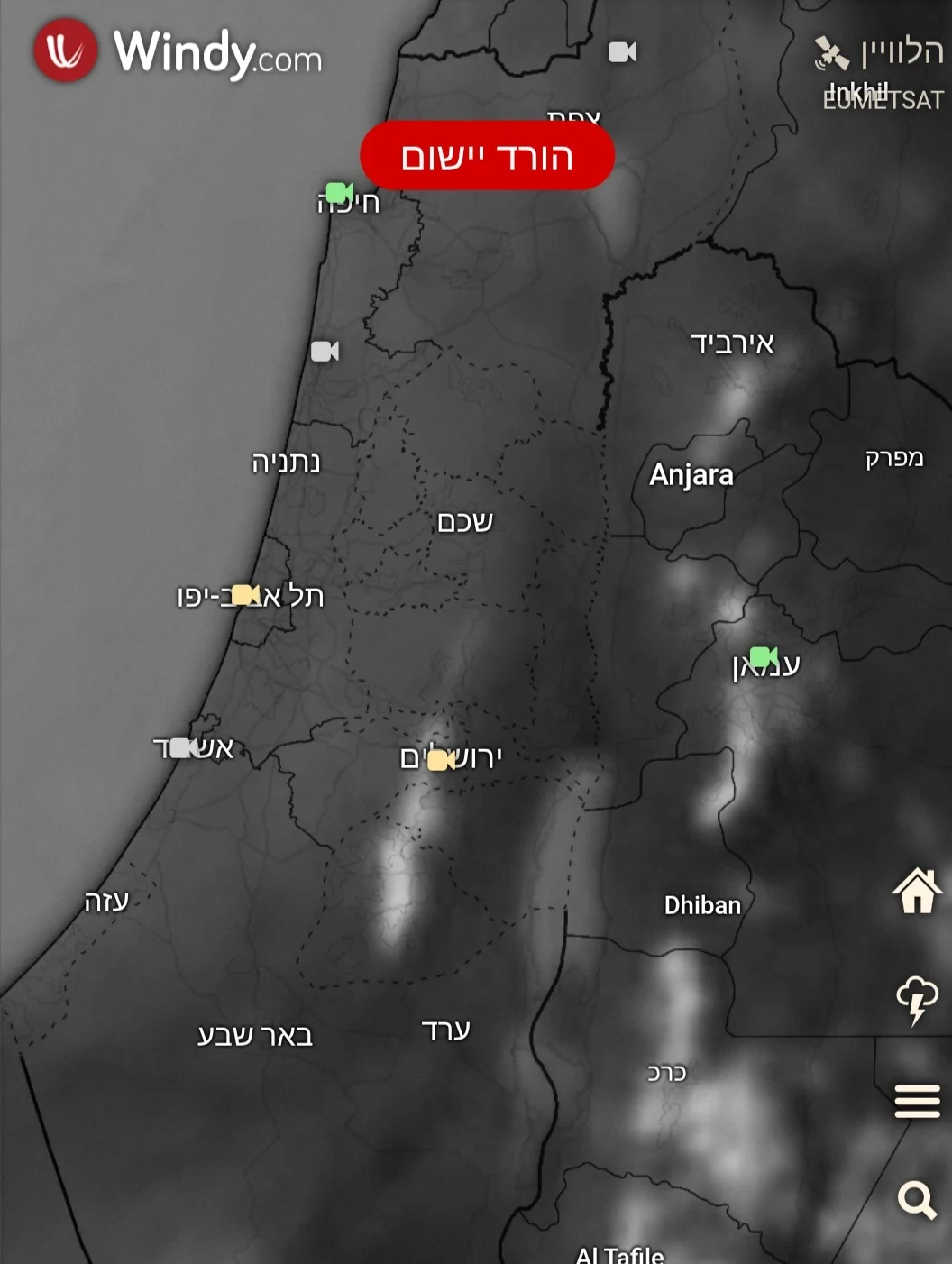Open the search magnifier
Image resolution: width=952 pixels, height=1264 pixels.
coord(917,1200)
